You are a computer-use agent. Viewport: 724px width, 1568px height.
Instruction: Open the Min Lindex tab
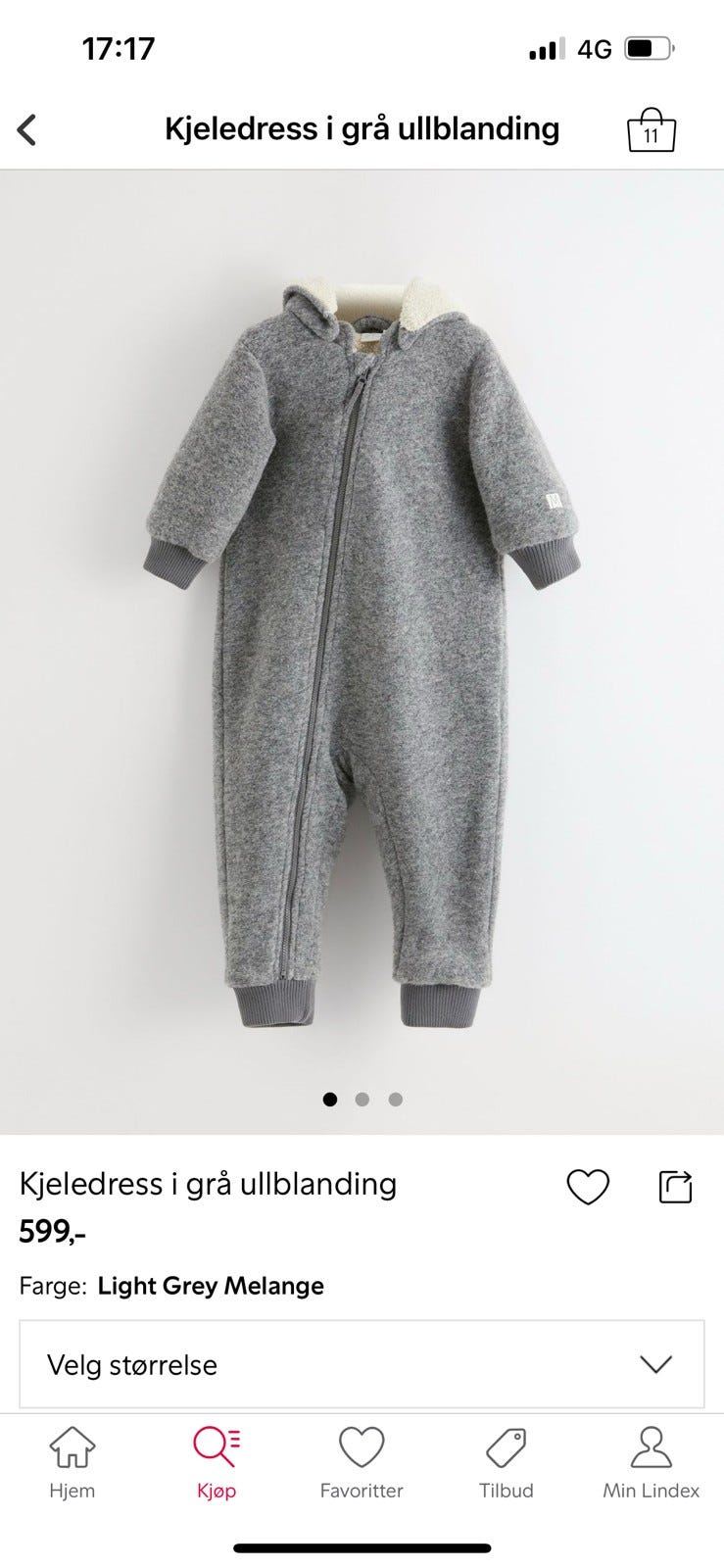[651, 1461]
